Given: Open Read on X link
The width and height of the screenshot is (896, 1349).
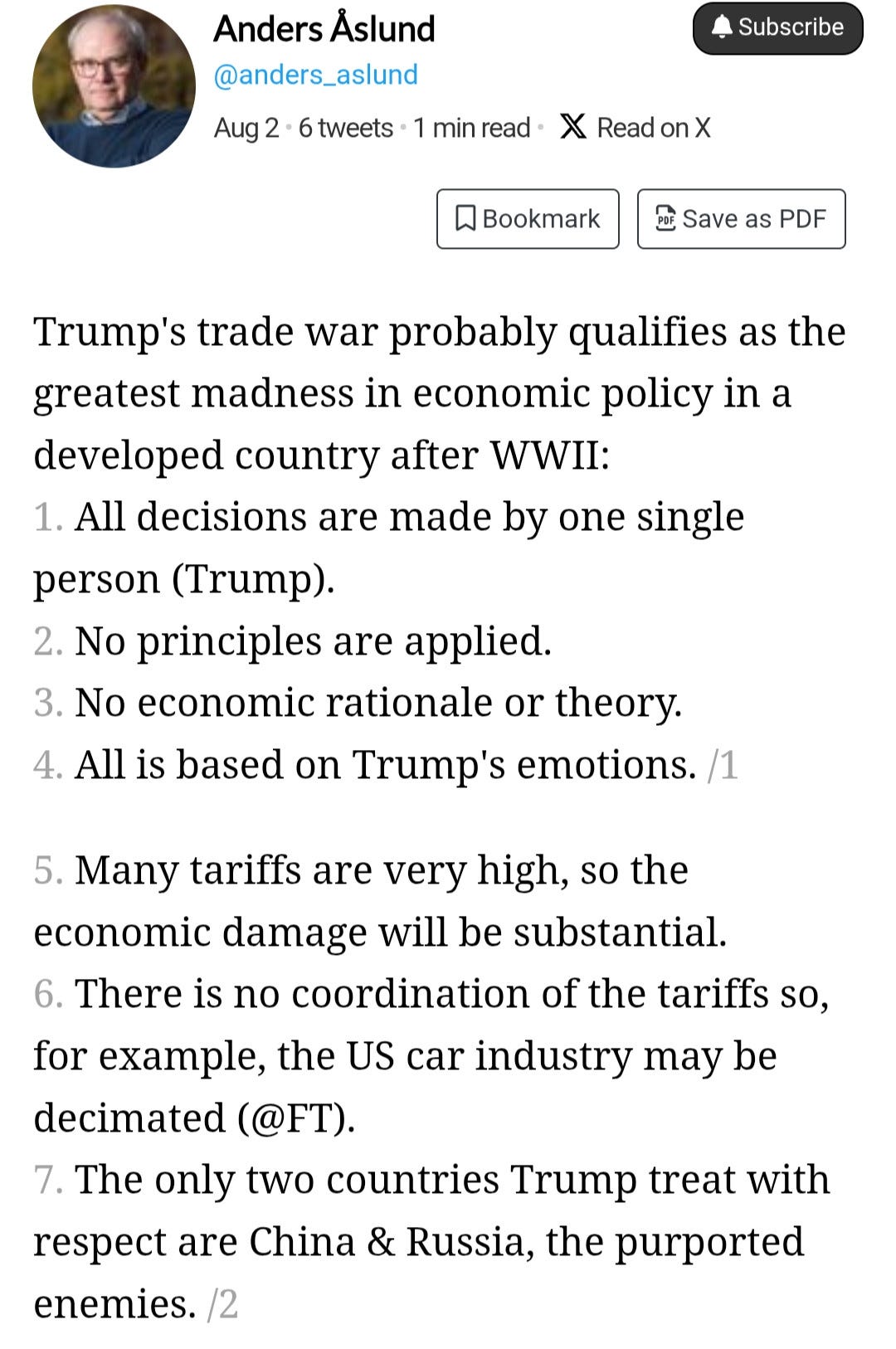Looking at the screenshot, I should coord(636,128).
